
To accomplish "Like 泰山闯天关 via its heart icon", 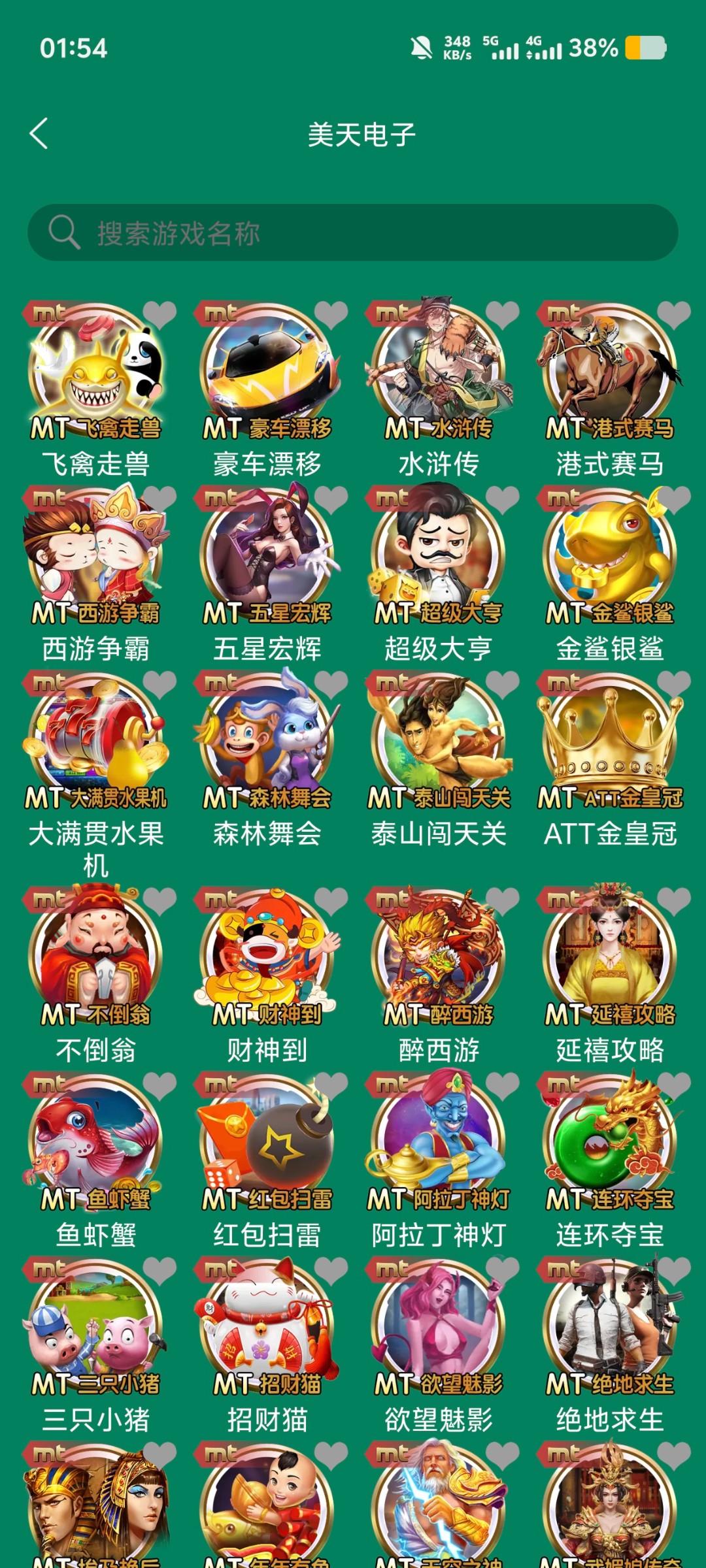I will pyautogui.click(x=503, y=684).
